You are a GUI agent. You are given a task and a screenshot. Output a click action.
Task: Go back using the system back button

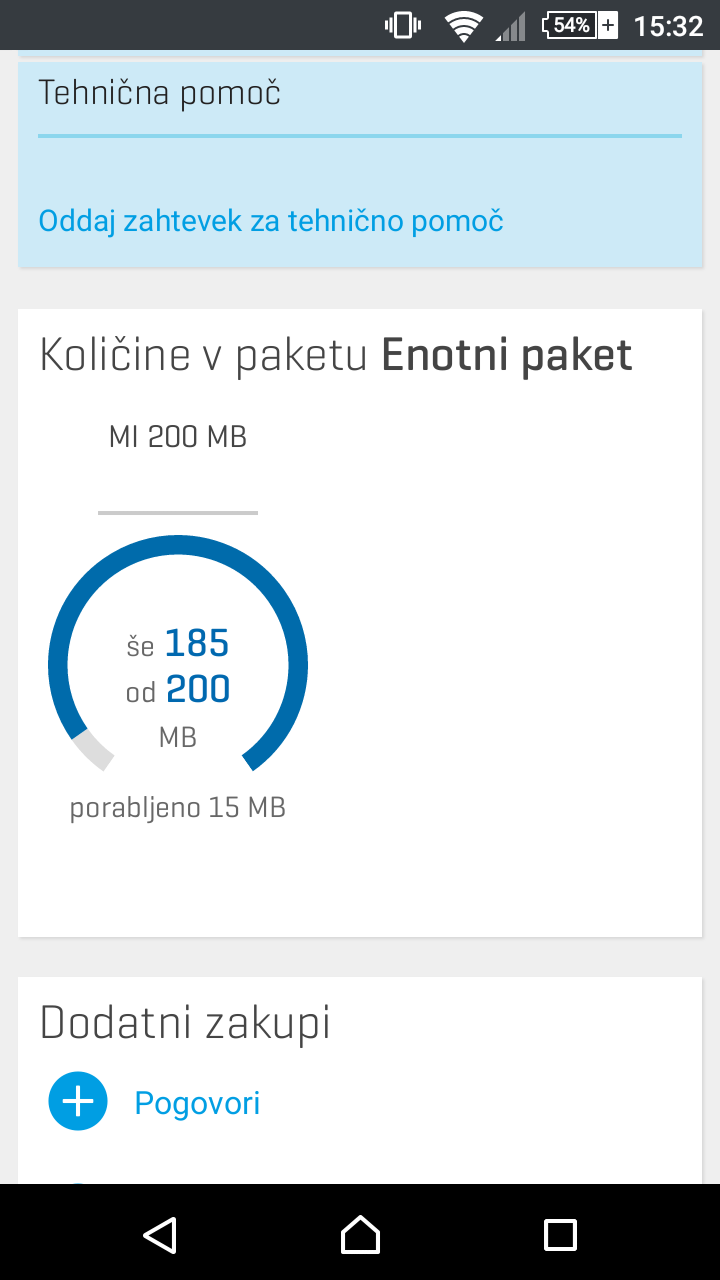pos(160,1234)
